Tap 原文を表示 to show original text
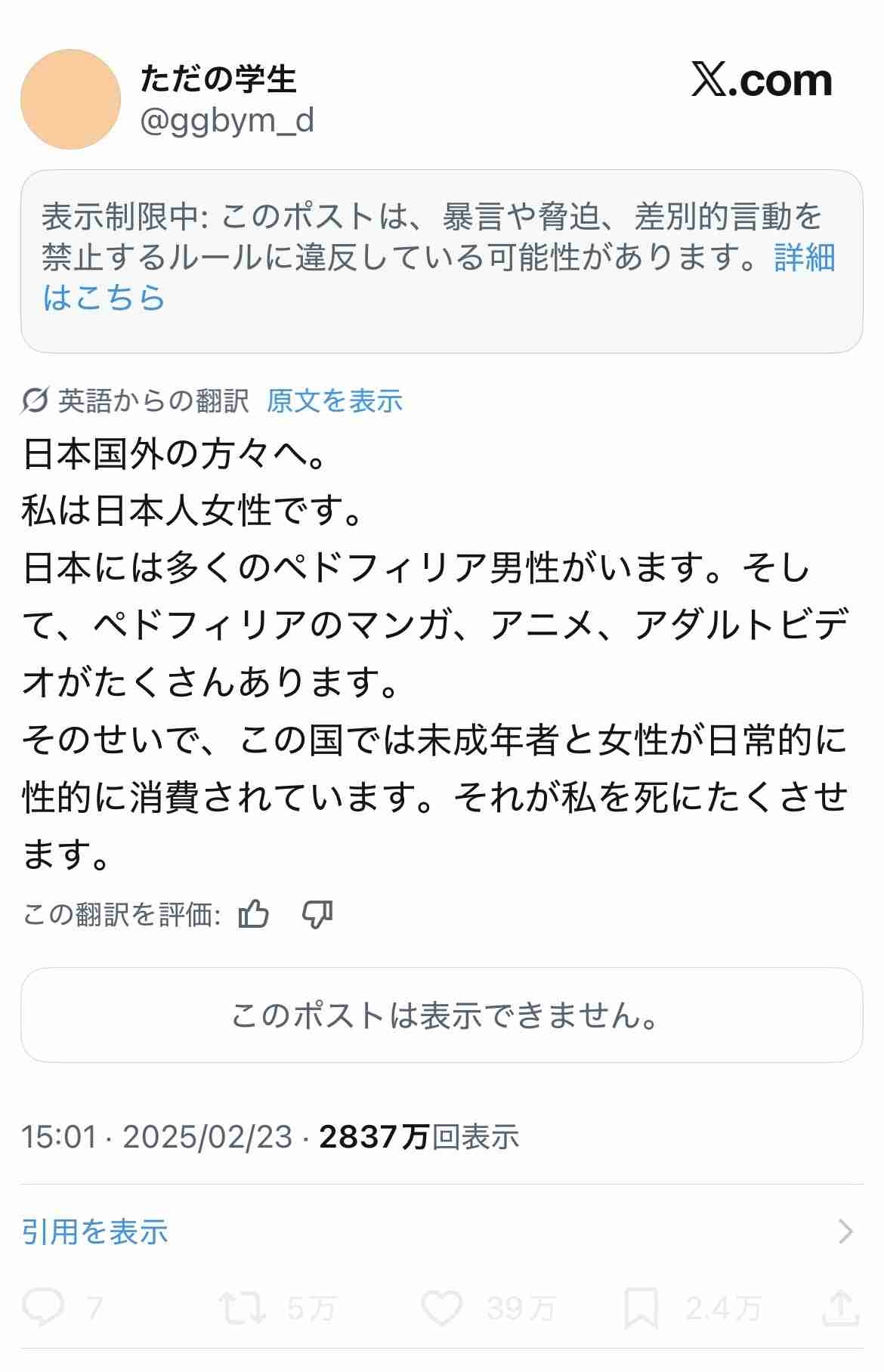The width and height of the screenshot is (884, 1372). [x=334, y=400]
